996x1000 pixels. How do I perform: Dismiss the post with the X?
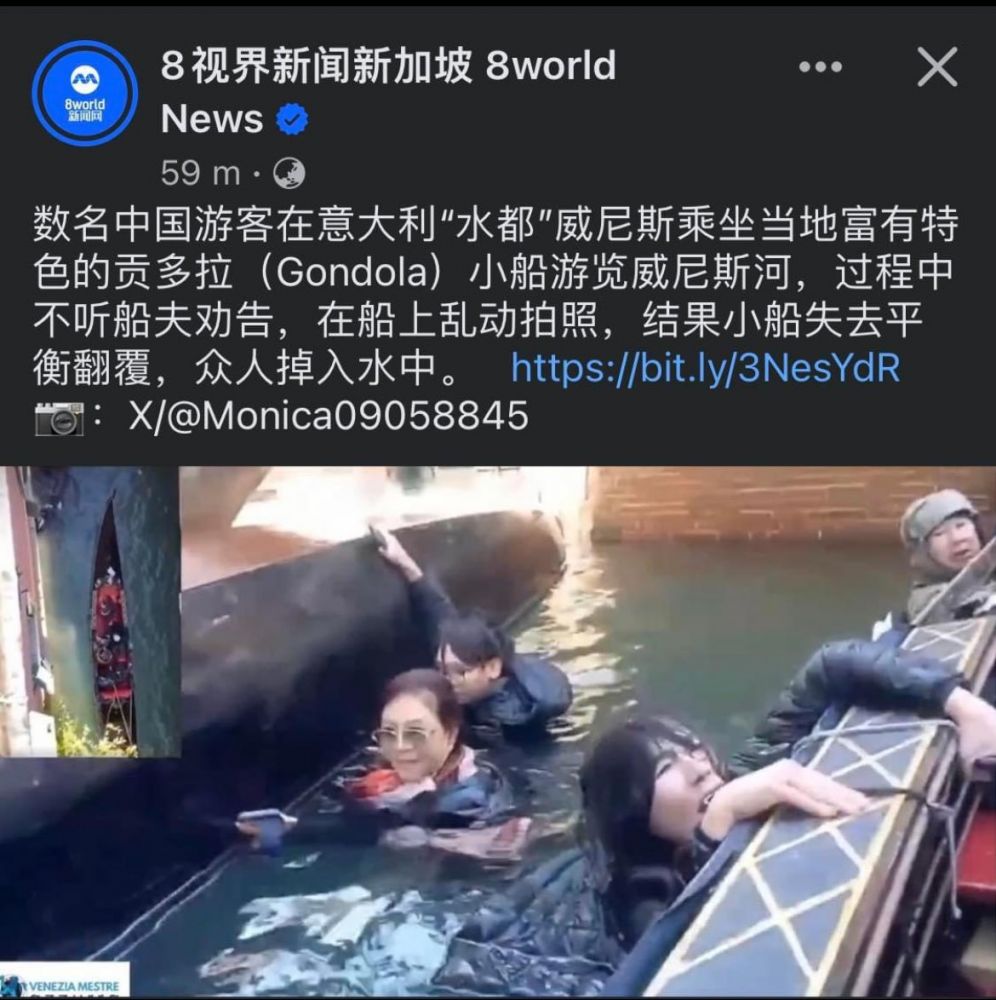point(937,67)
